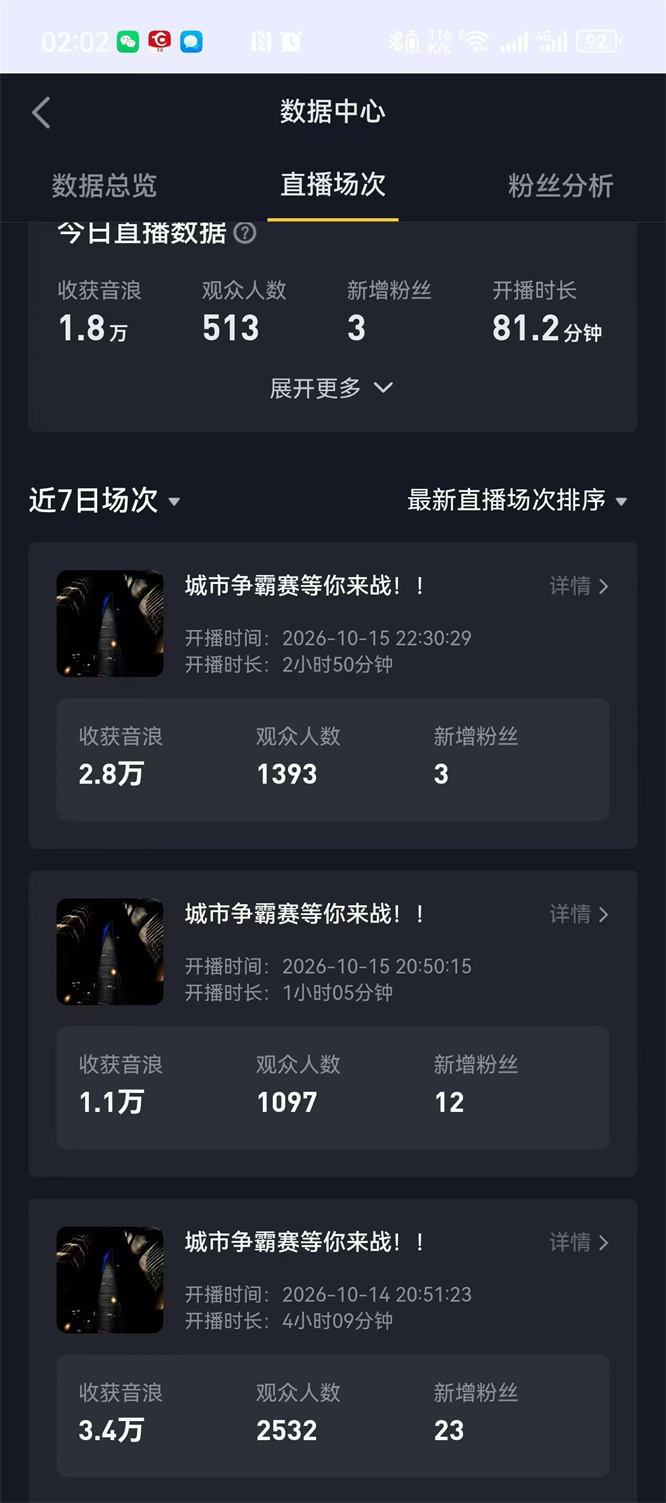The width and height of the screenshot is (666, 1503).
Task: Expand 展开更多 for today's live data
Action: pyautogui.click(x=331, y=388)
